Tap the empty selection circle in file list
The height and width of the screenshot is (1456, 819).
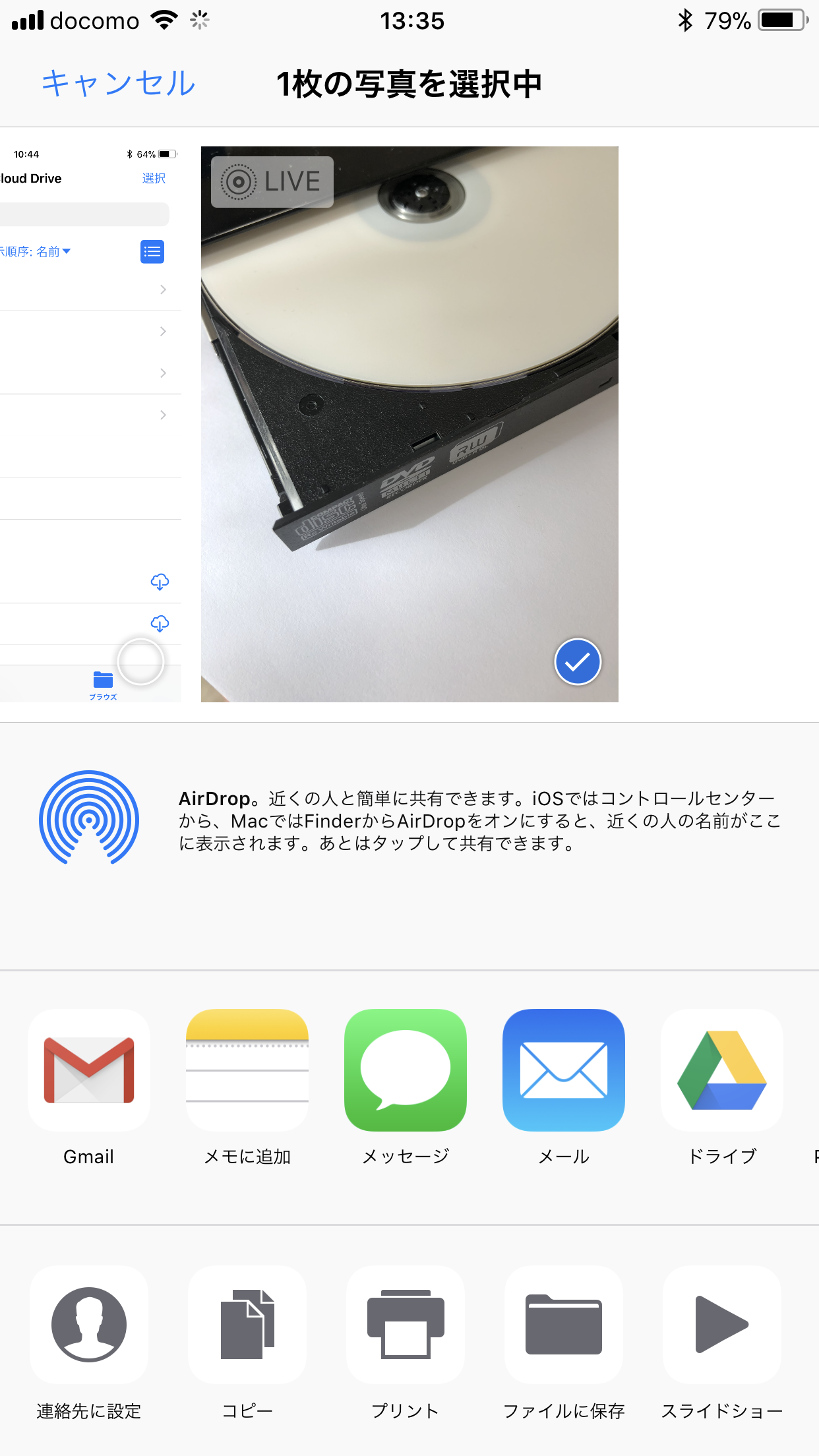pos(140,662)
